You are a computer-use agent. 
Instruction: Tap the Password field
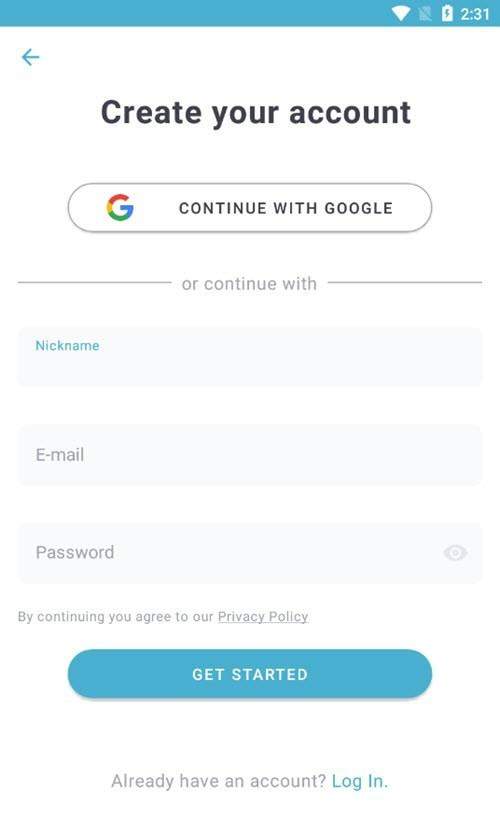pos(250,553)
